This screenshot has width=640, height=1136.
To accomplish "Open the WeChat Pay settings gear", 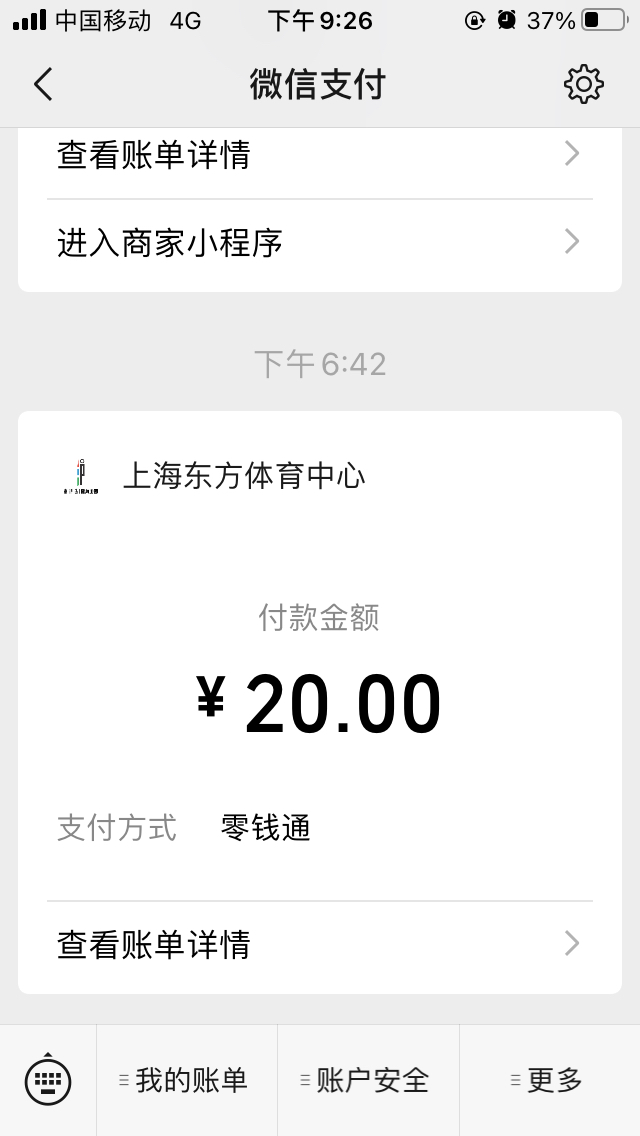I will [584, 85].
